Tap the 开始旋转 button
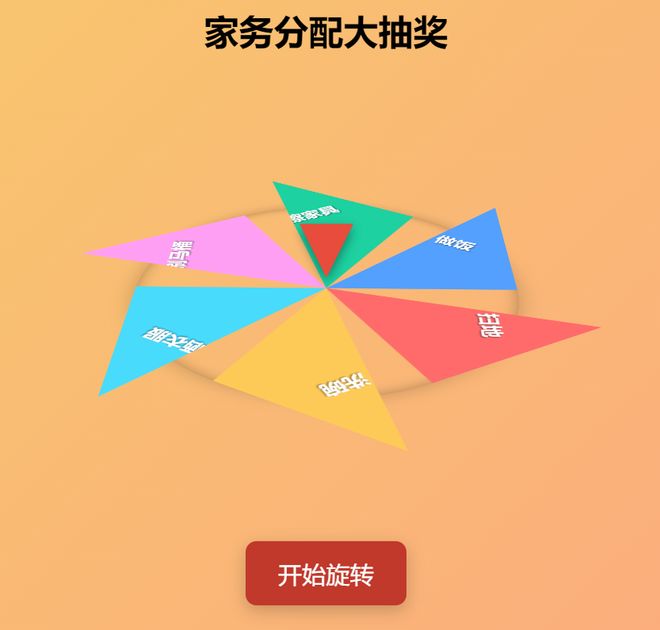 click(326, 574)
